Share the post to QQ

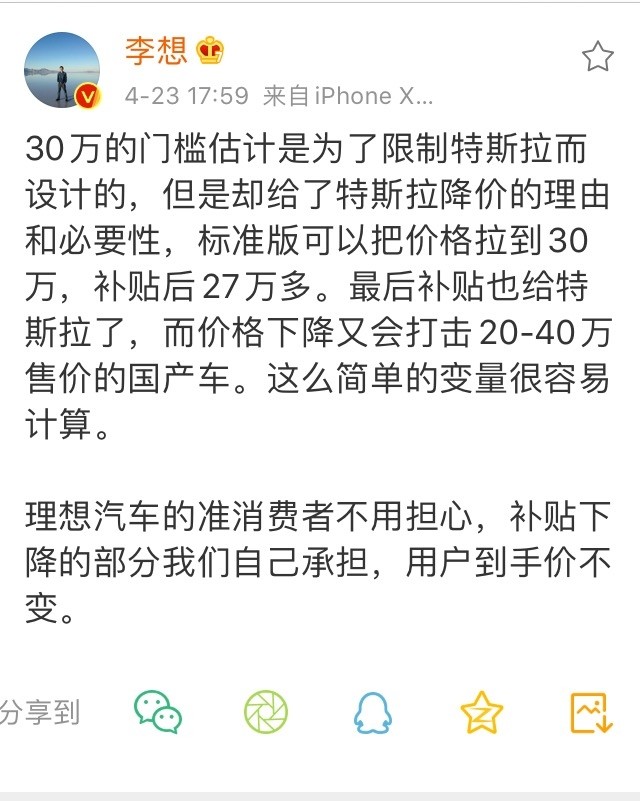(x=373, y=713)
